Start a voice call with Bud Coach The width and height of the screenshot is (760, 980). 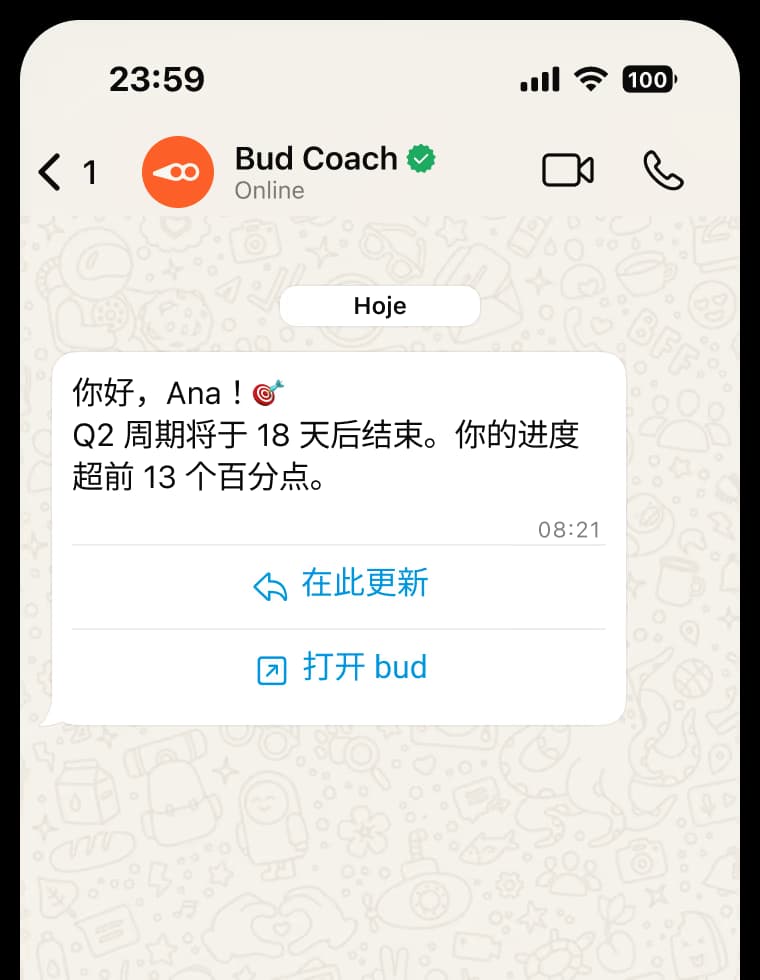pos(665,172)
